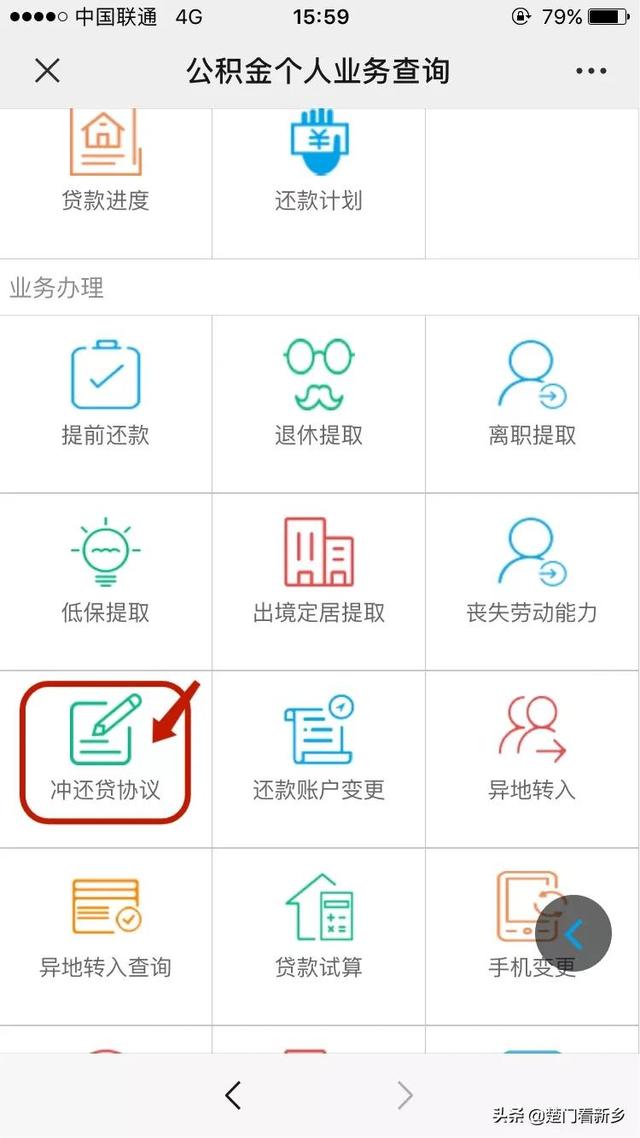Open 贷款进度 query
This screenshot has height=1138, width=640.
coord(106,183)
